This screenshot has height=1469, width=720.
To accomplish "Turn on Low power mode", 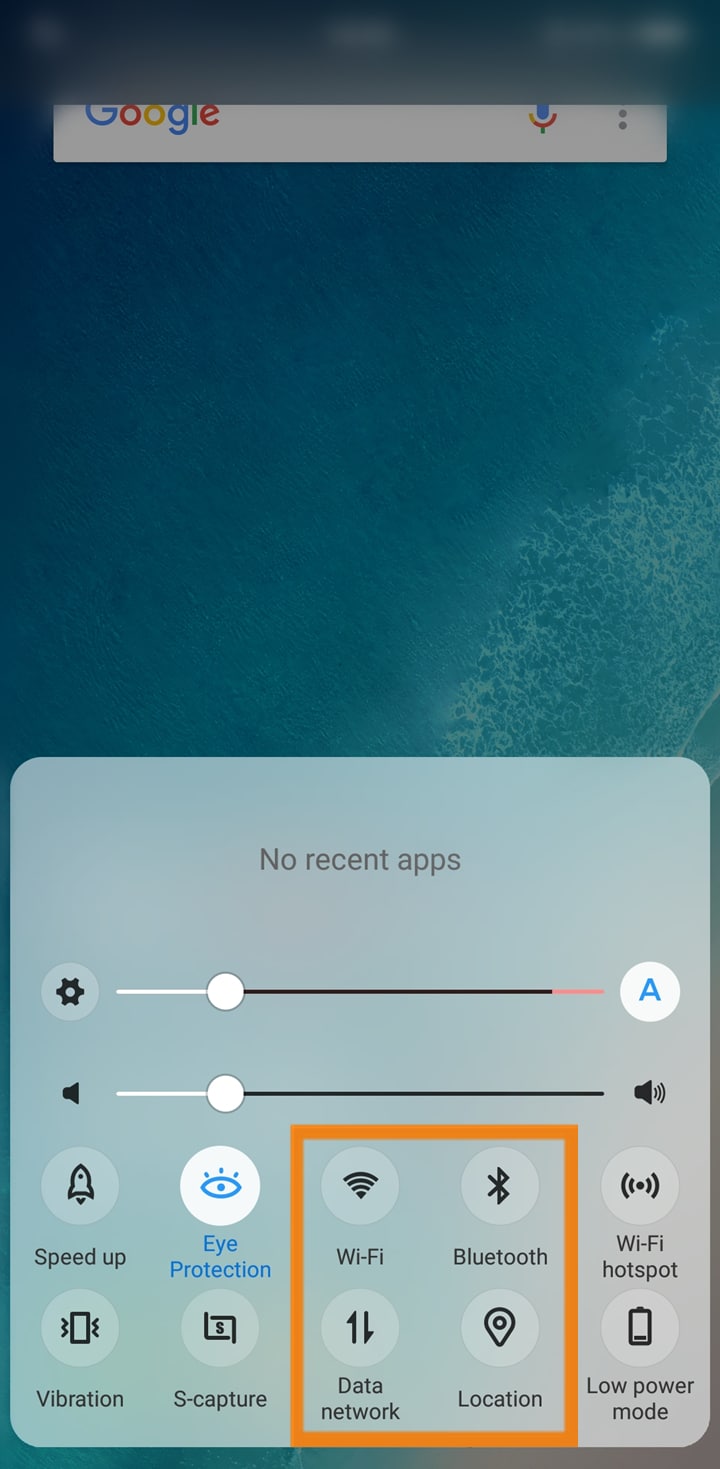I will click(640, 1328).
